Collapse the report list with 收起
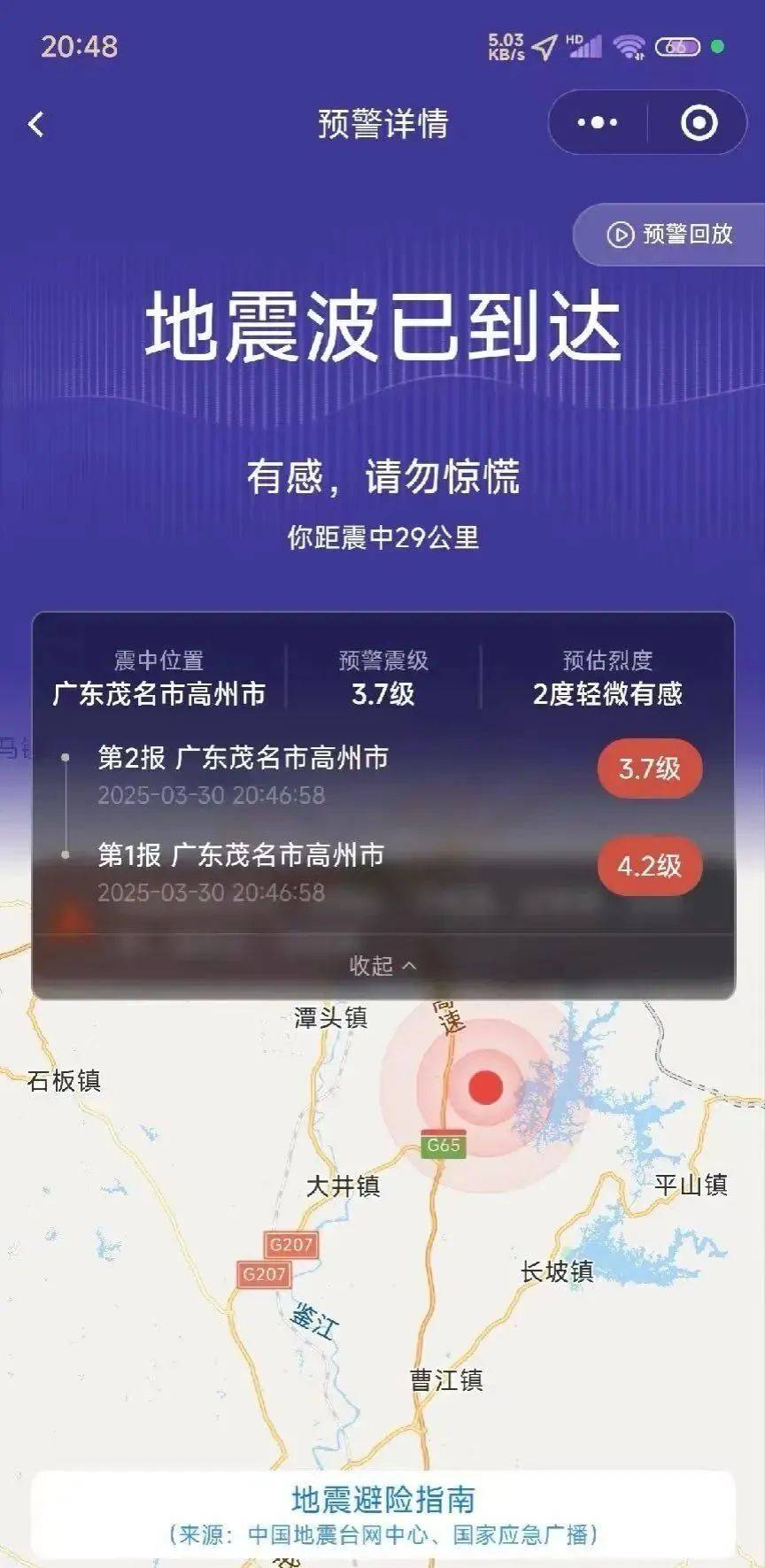 tap(382, 966)
